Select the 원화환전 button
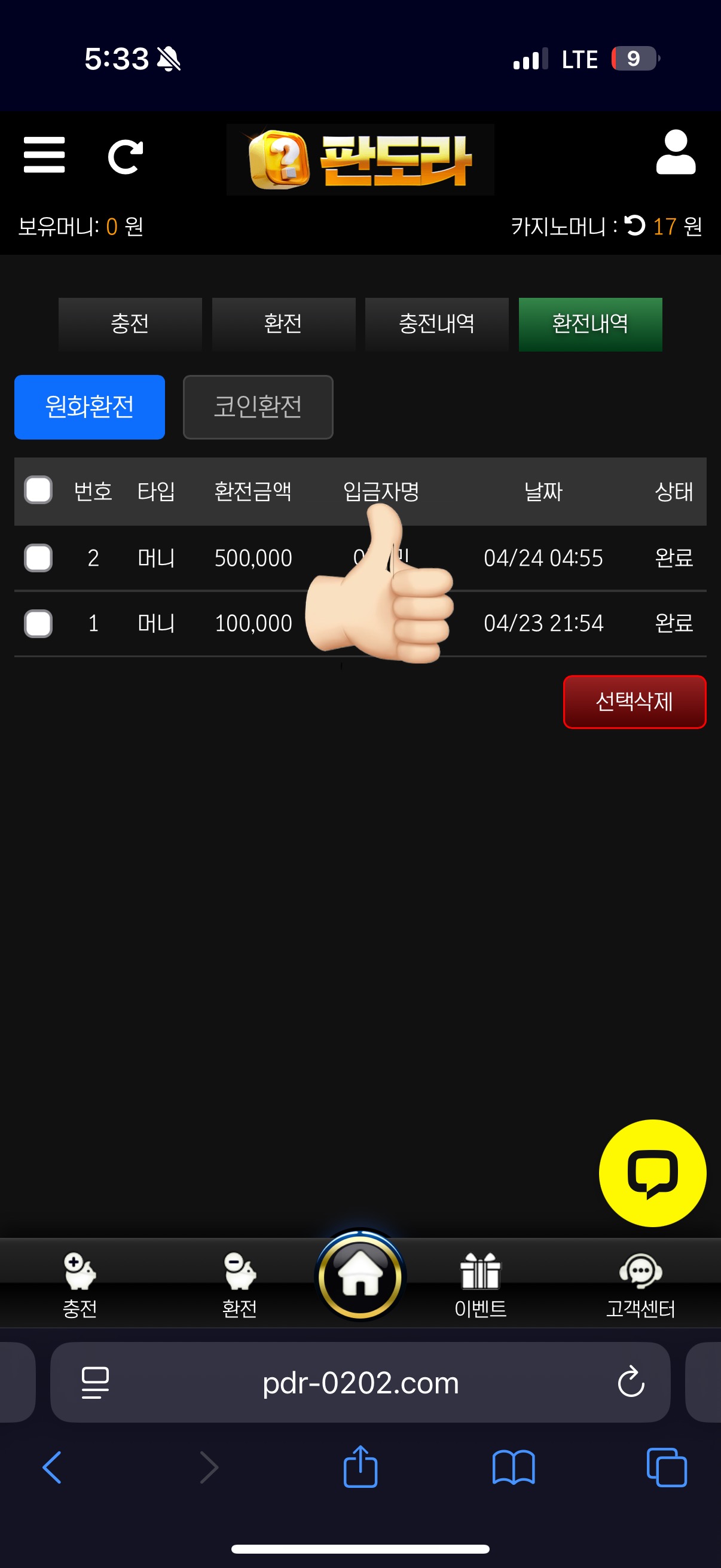 90,407
